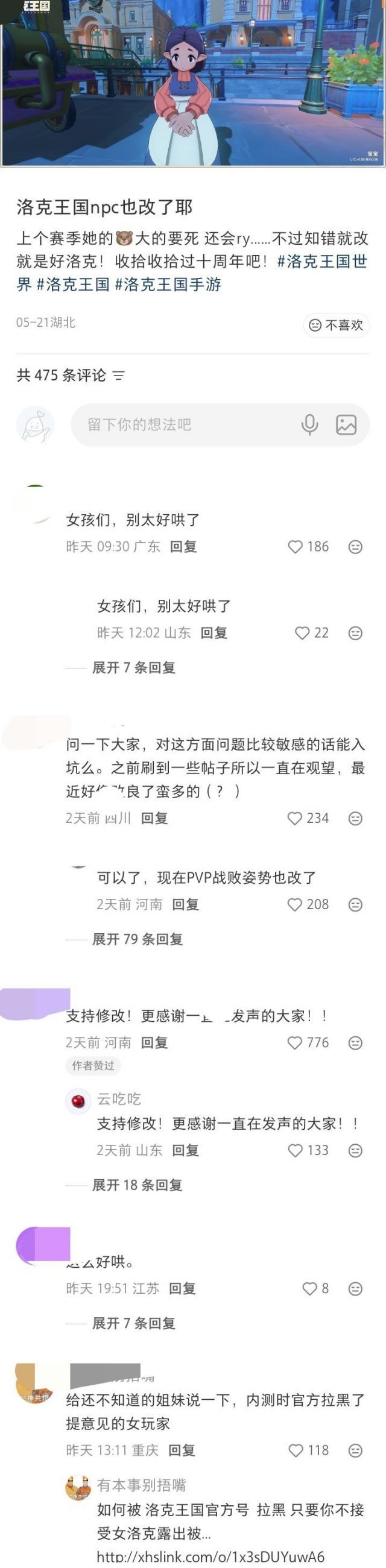The height and width of the screenshot is (1568, 386).
Task: Open 有本事别捂嘴 user profile
Action: pos(141,1485)
